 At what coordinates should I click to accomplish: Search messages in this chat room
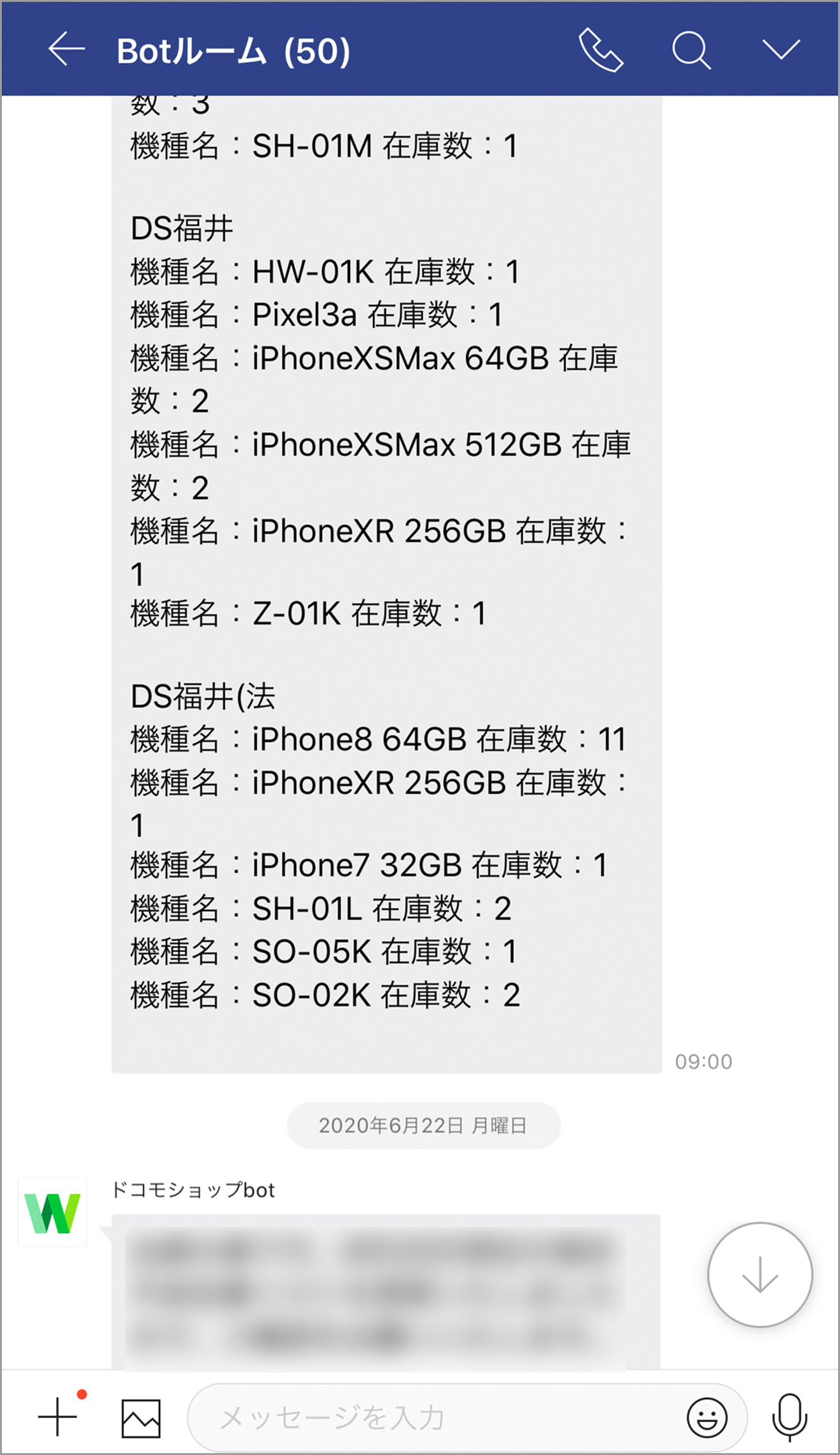(691, 50)
